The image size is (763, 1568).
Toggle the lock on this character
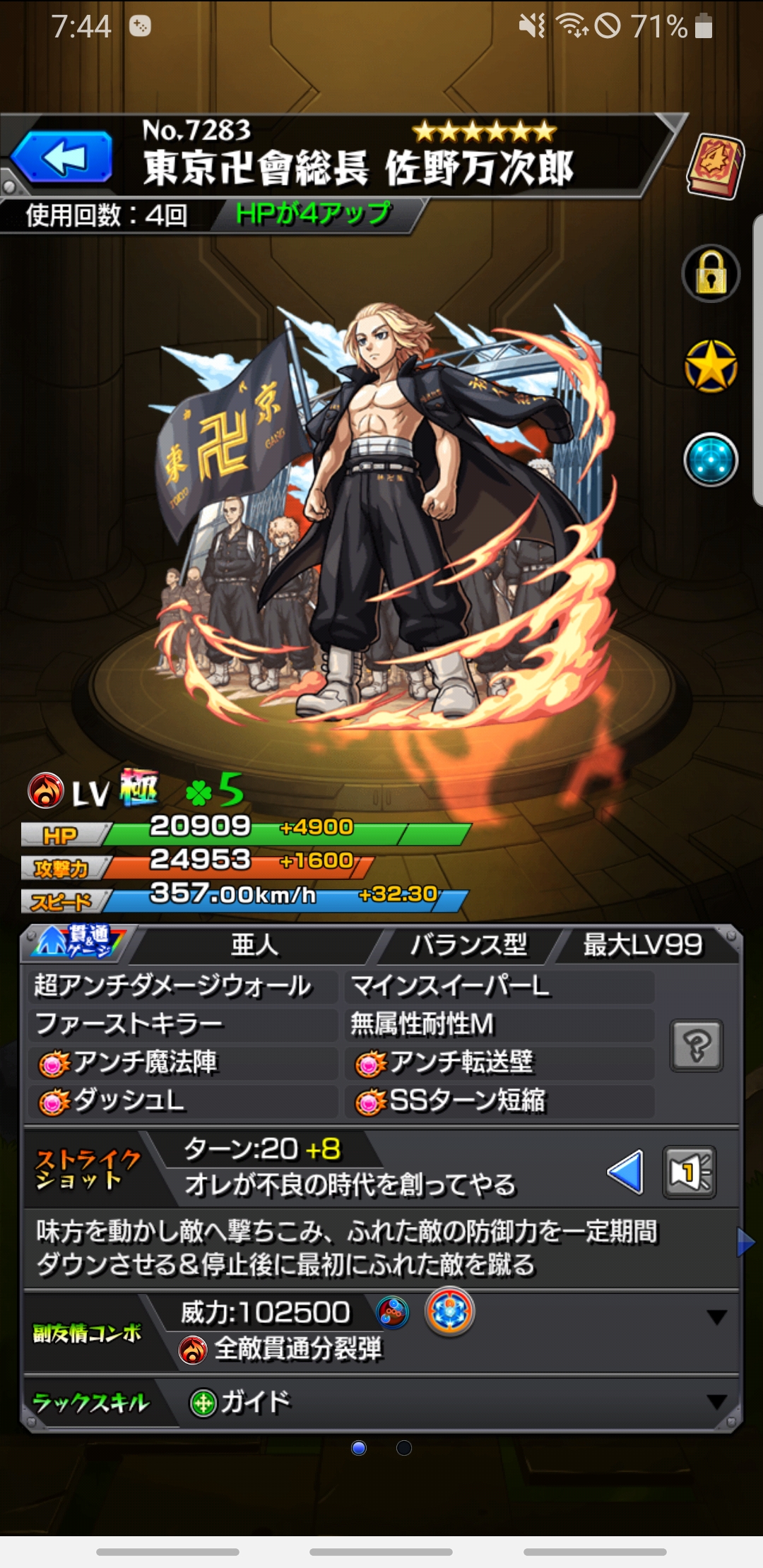click(711, 274)
